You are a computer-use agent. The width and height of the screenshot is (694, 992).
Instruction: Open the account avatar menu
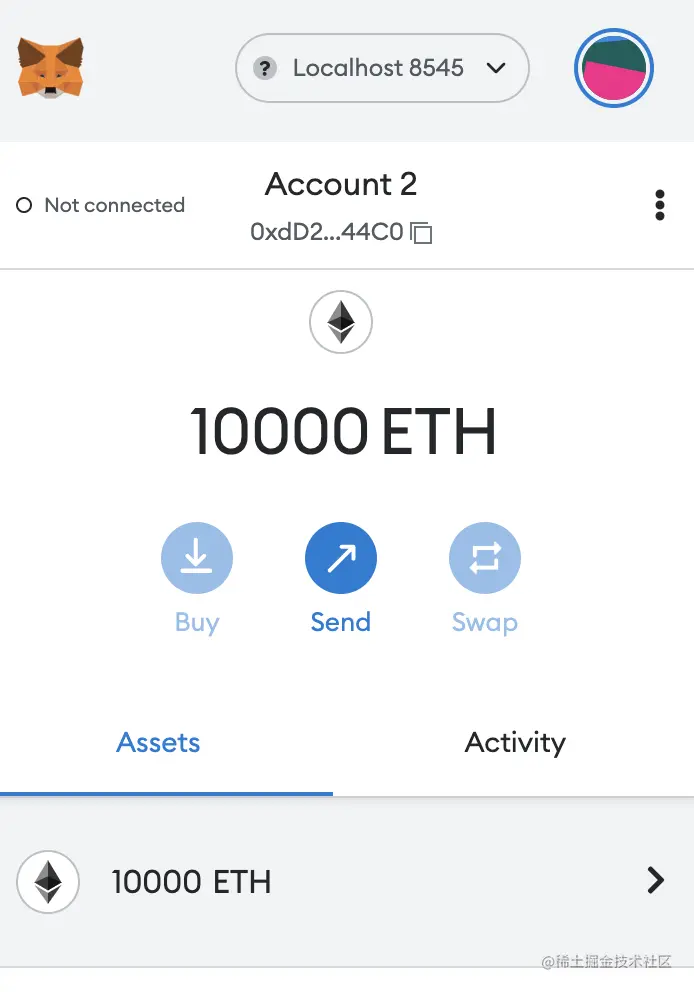(613, 68)
